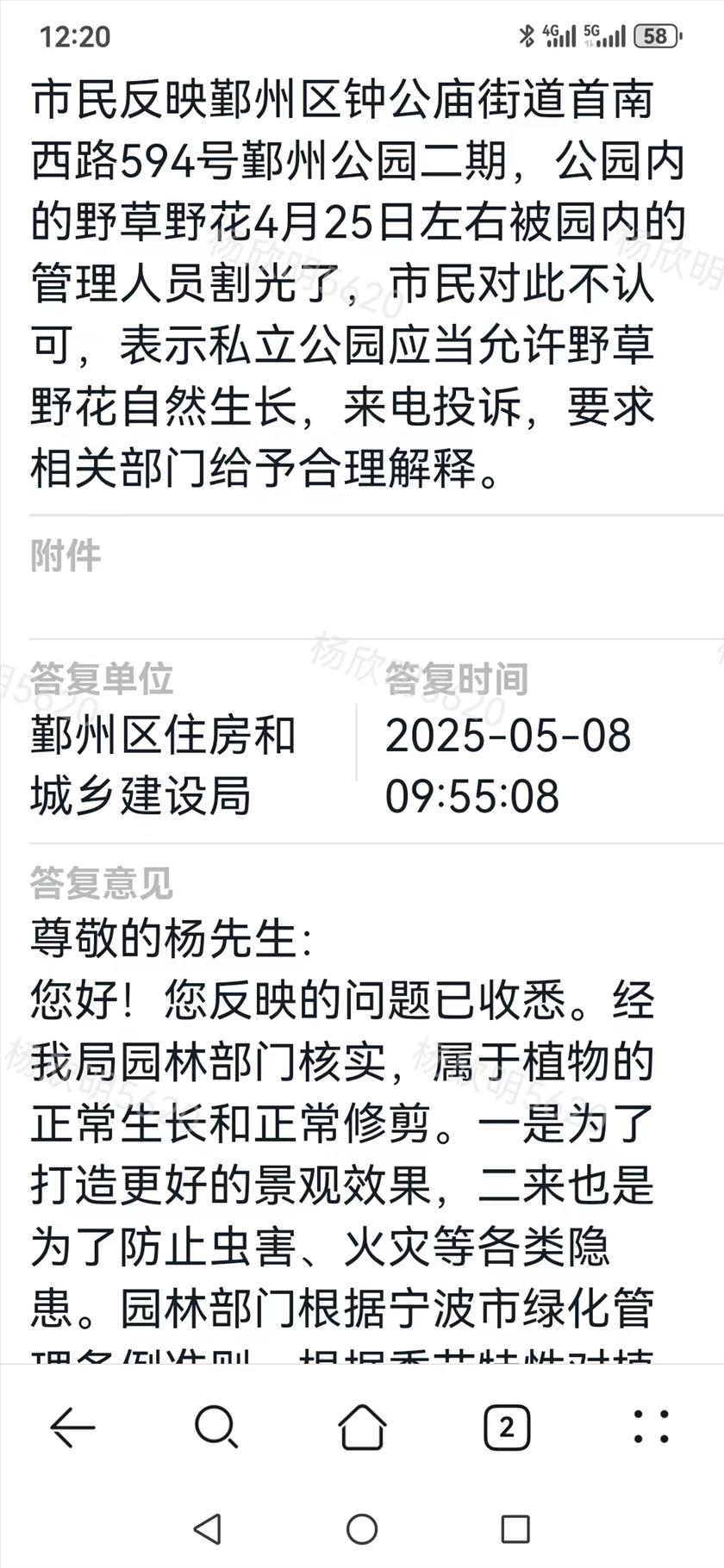Open the tab switcher showing 2 tabs
The image size is (724, 1568).
pos(507,1428)
